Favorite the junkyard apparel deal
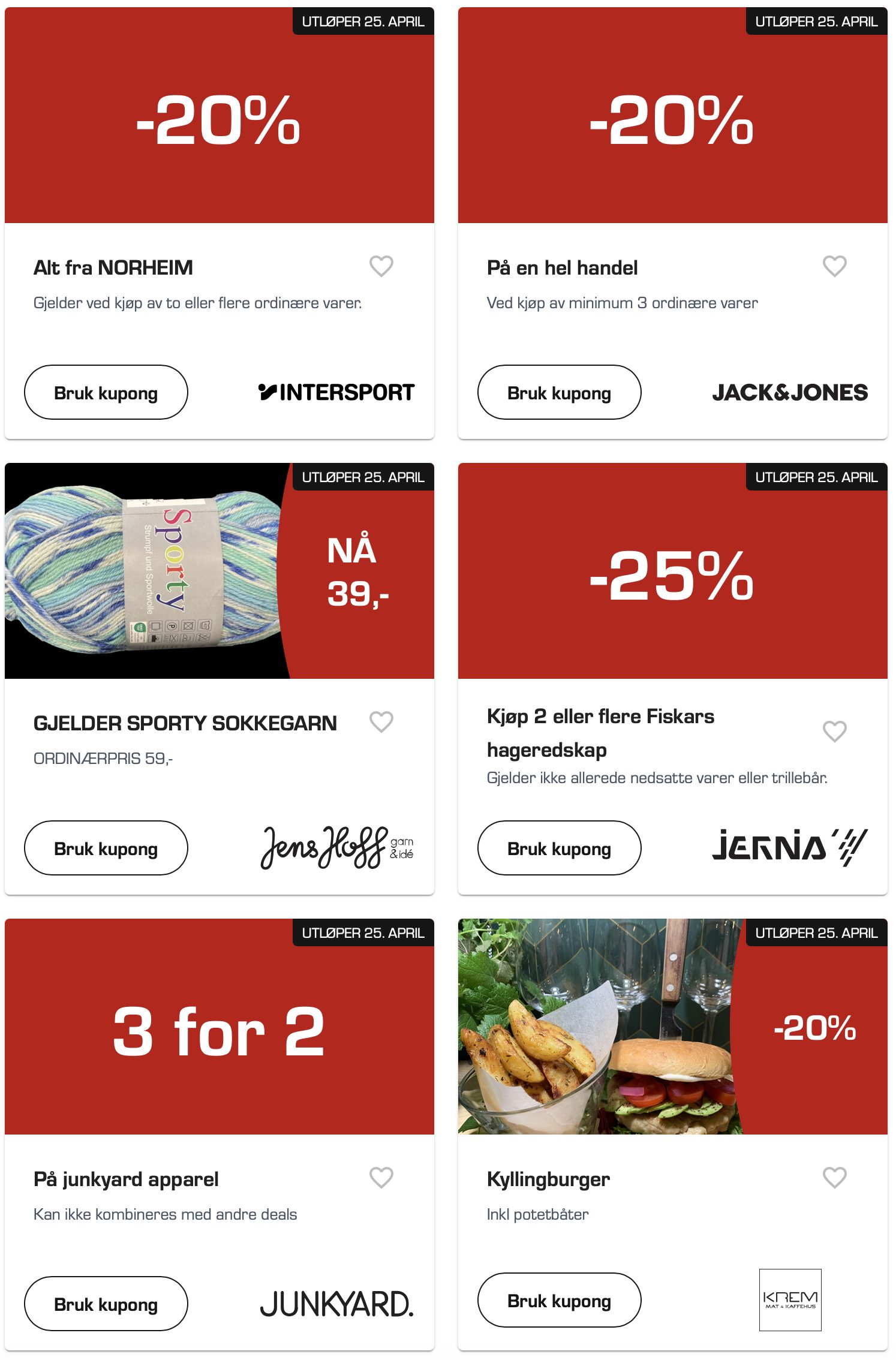 point(381,1177)
